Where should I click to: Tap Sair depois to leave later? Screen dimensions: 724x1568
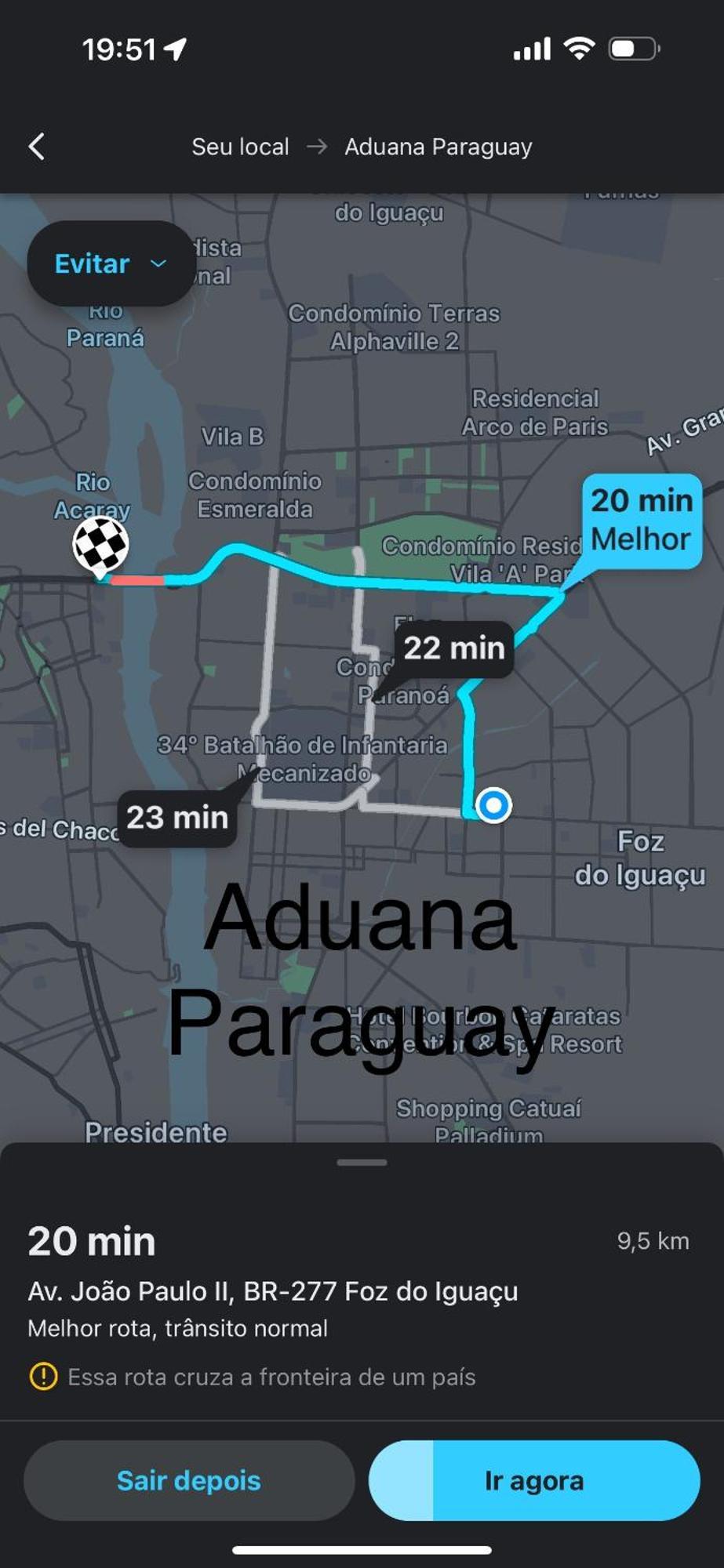pyautogui.click(x=188, y=1480)
